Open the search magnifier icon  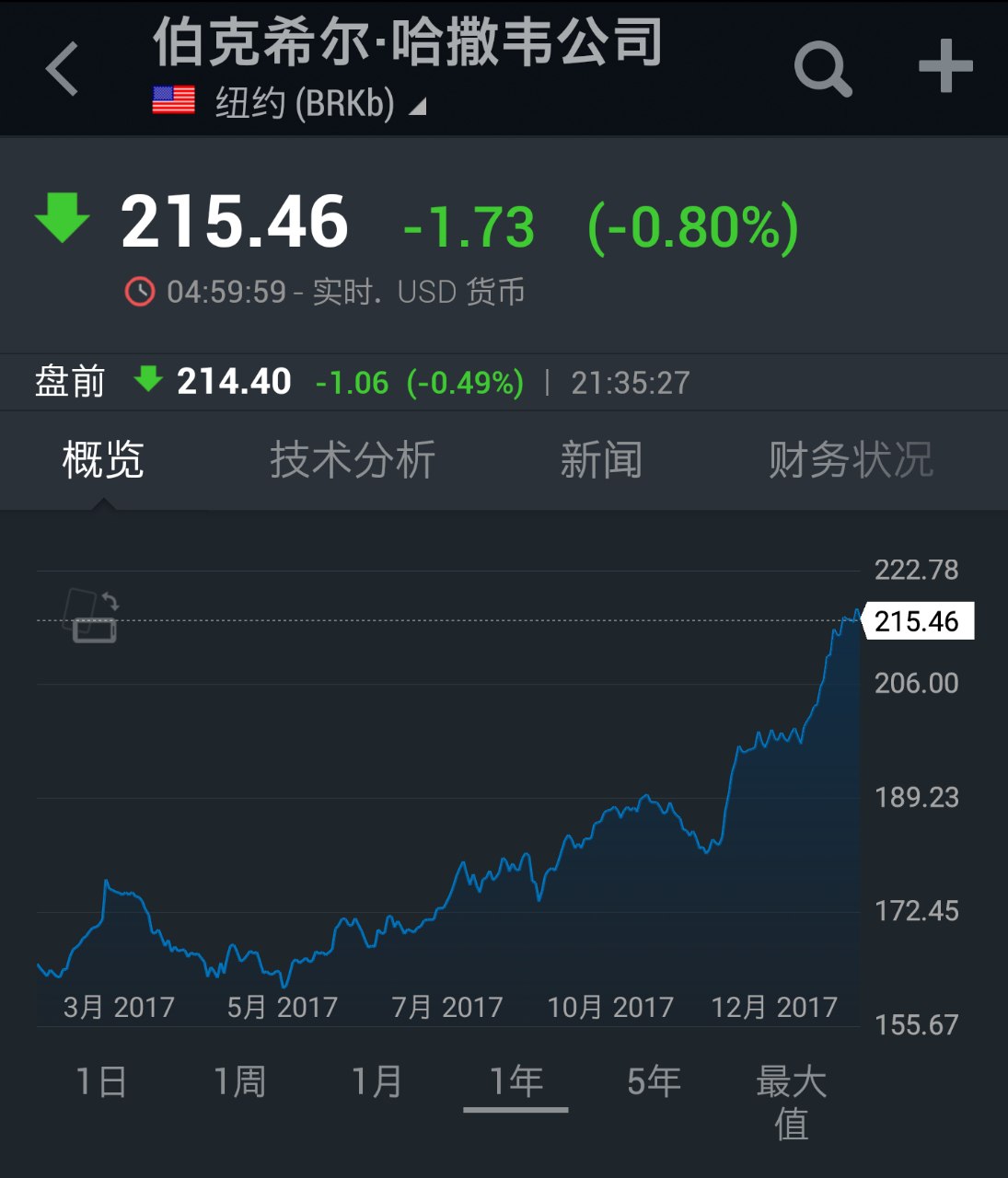(822, 68)
